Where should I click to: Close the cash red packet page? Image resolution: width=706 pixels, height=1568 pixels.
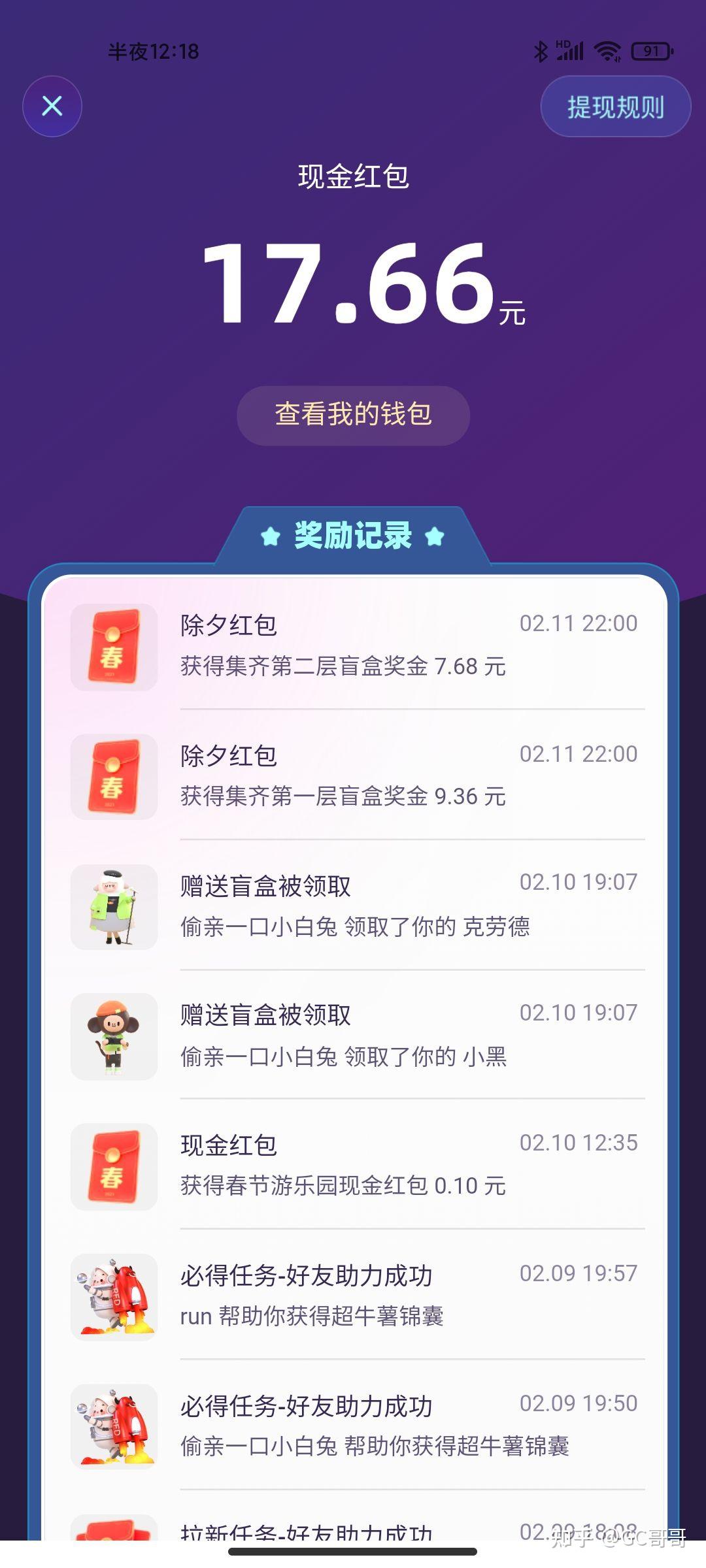52,106
